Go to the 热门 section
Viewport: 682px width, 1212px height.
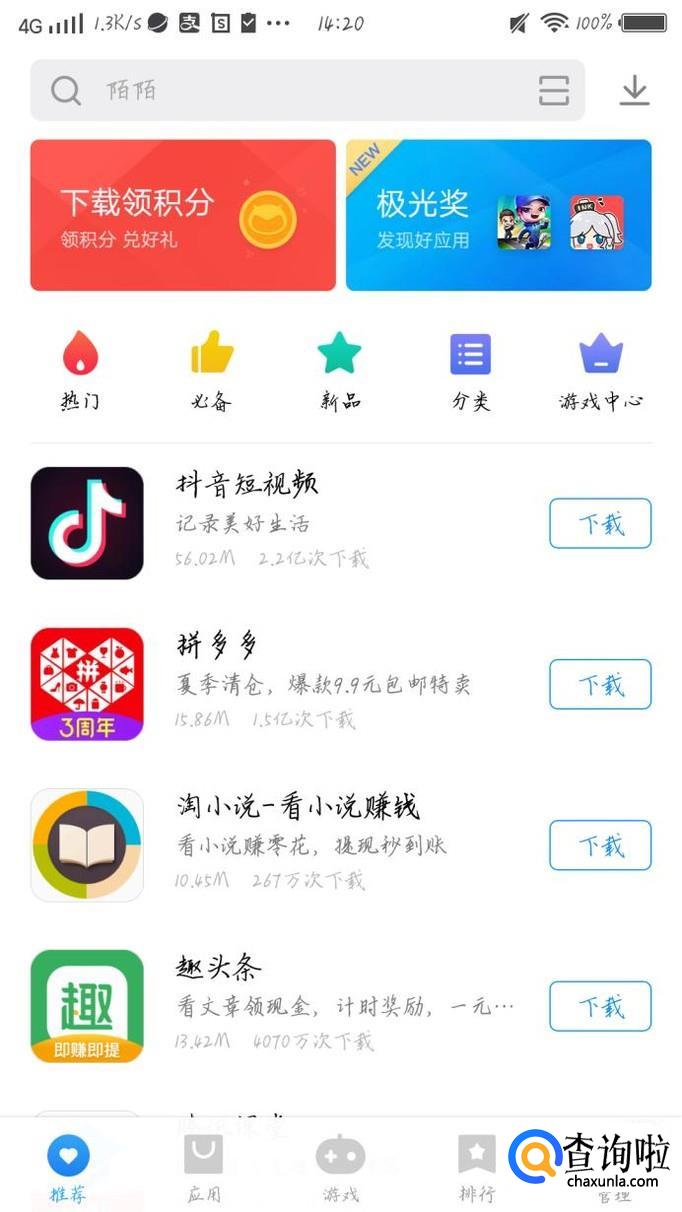click(81, 372)
